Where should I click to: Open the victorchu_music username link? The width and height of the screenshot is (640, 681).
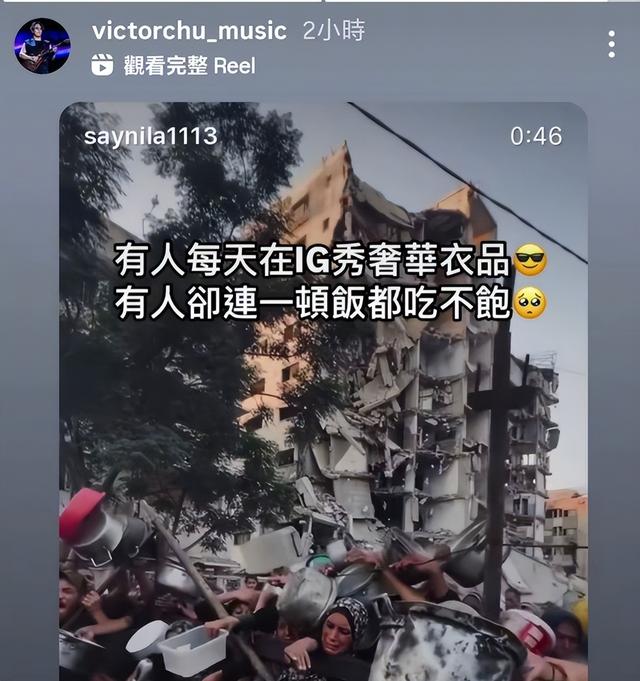189,31
